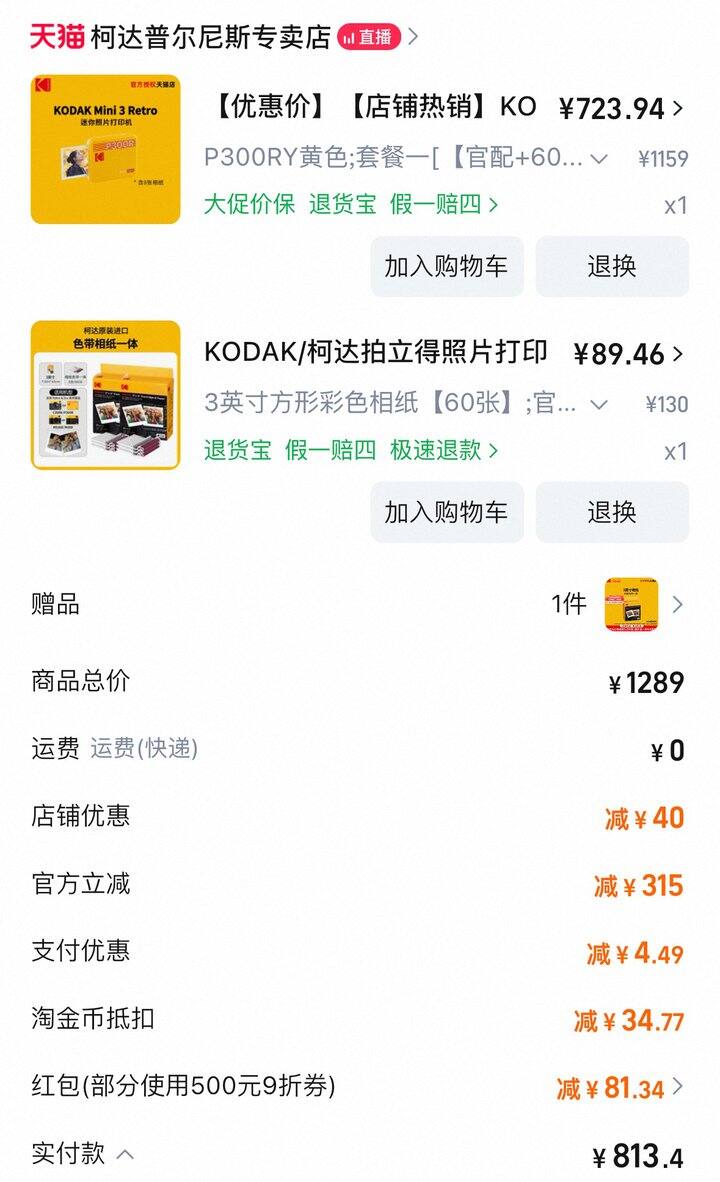Add the ¥89.46 photo paper to cart

click(x=446, y=512)
